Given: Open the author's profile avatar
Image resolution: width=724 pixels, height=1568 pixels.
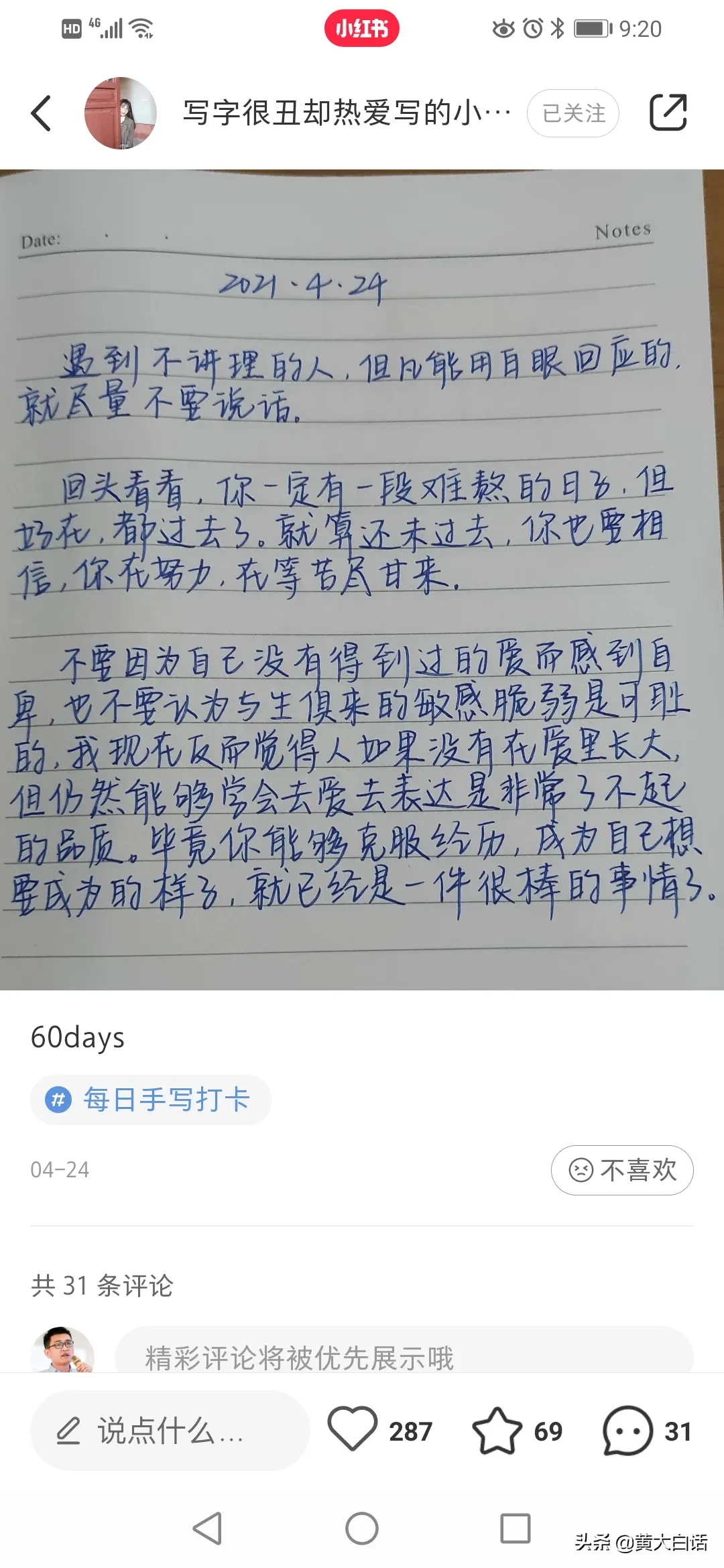Looking at the screenshot, I should pos(121,113).
